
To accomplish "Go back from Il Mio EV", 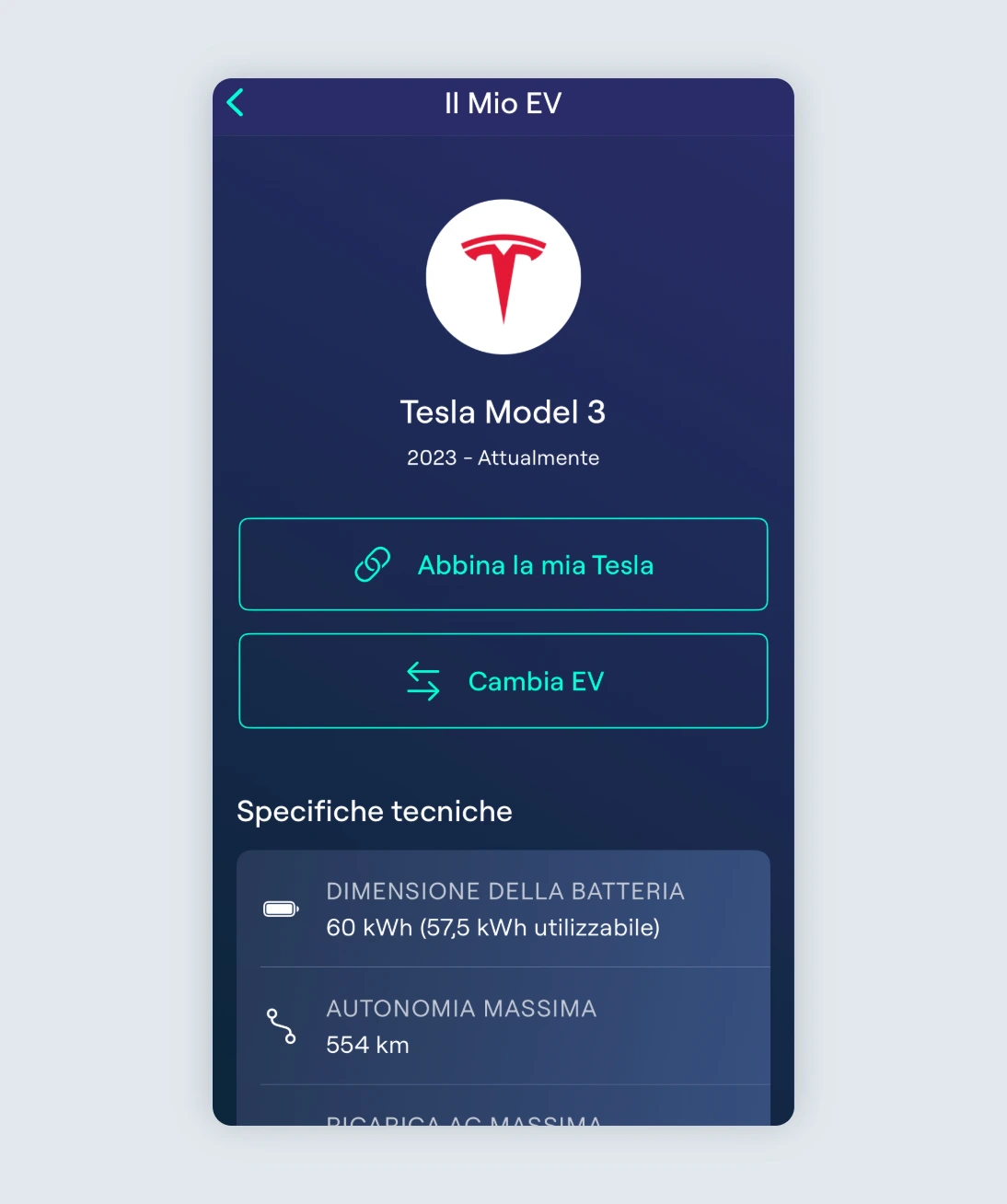I will [236, 102].
